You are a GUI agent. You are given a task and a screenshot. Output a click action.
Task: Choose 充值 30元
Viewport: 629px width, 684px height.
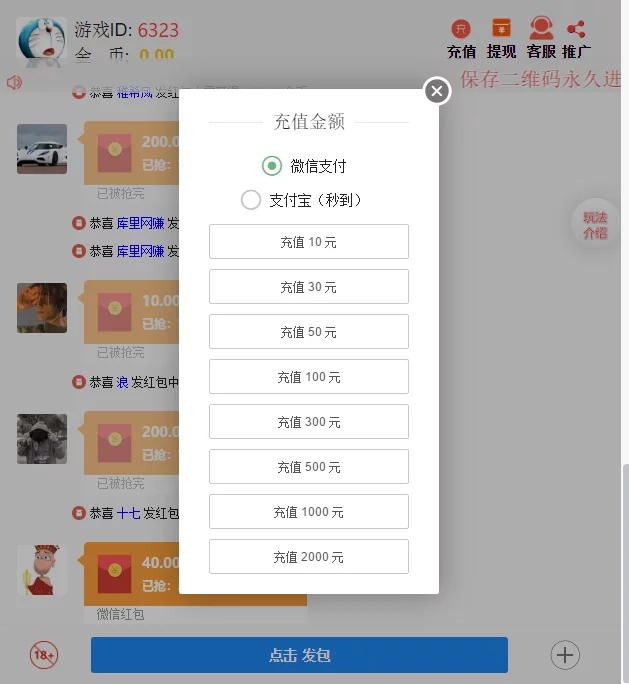308,287
